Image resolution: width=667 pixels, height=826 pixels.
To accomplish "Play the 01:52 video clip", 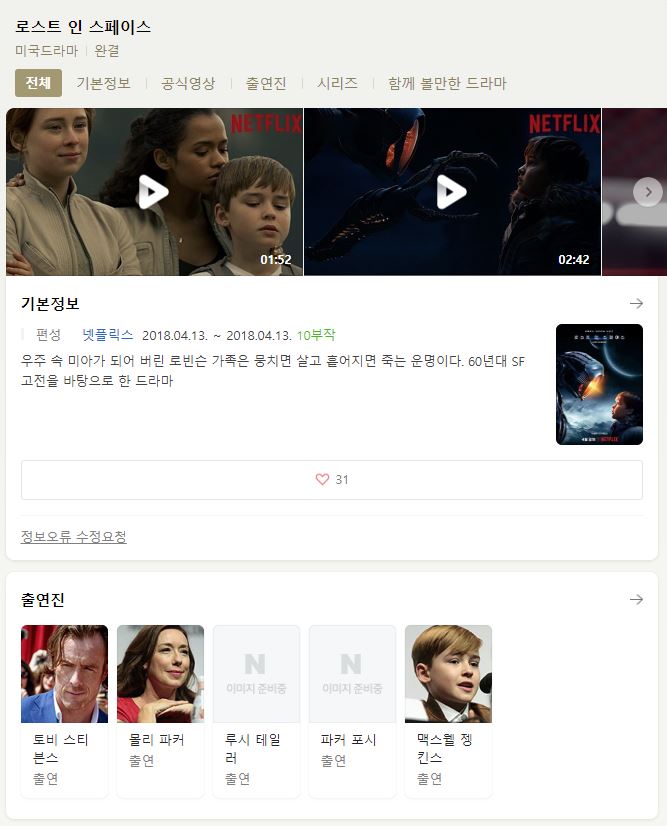I will [x=153, y=192].
